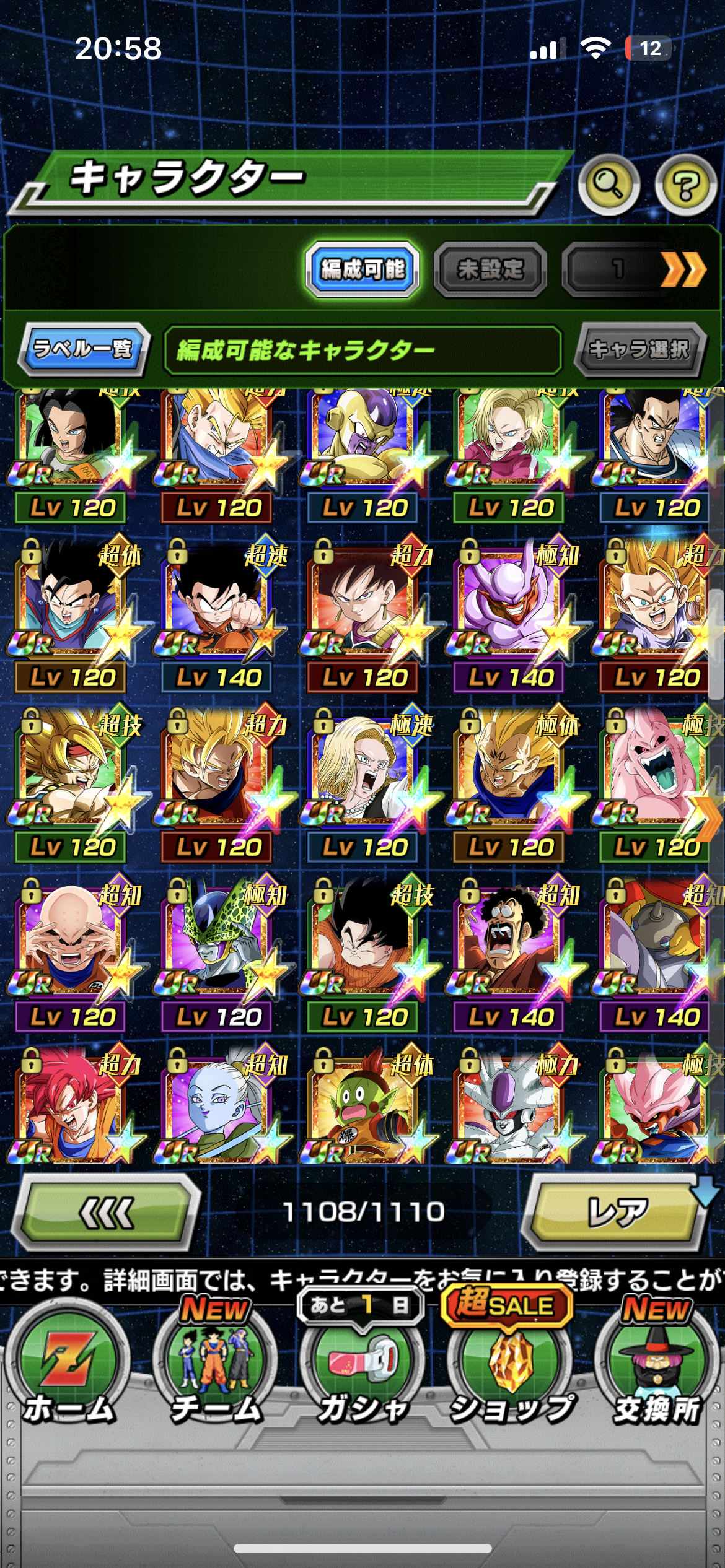The height and width of the screenshot is (1568, 725).
Task: Open the ガシャ tab
Action: [x=363, y=1369]
